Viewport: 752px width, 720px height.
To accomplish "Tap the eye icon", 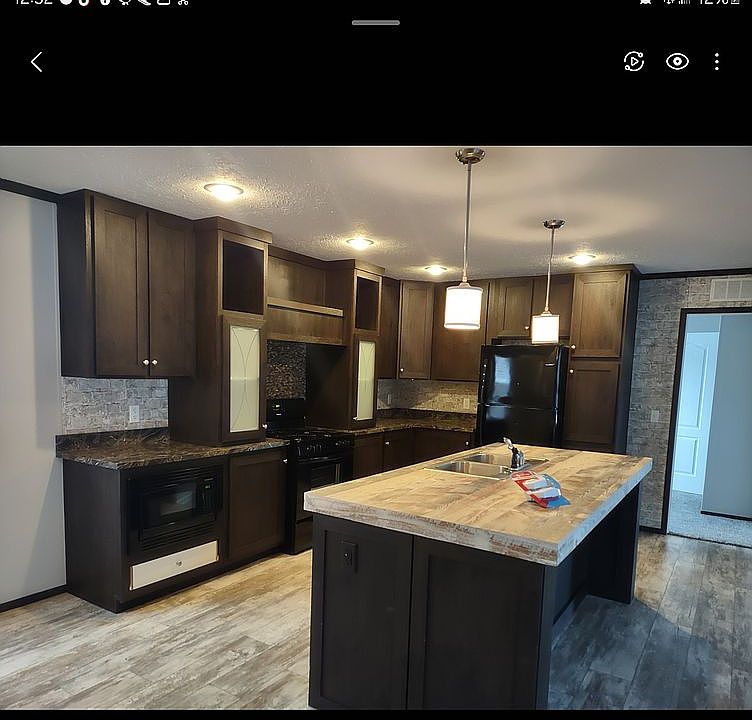I will [677, 61].
